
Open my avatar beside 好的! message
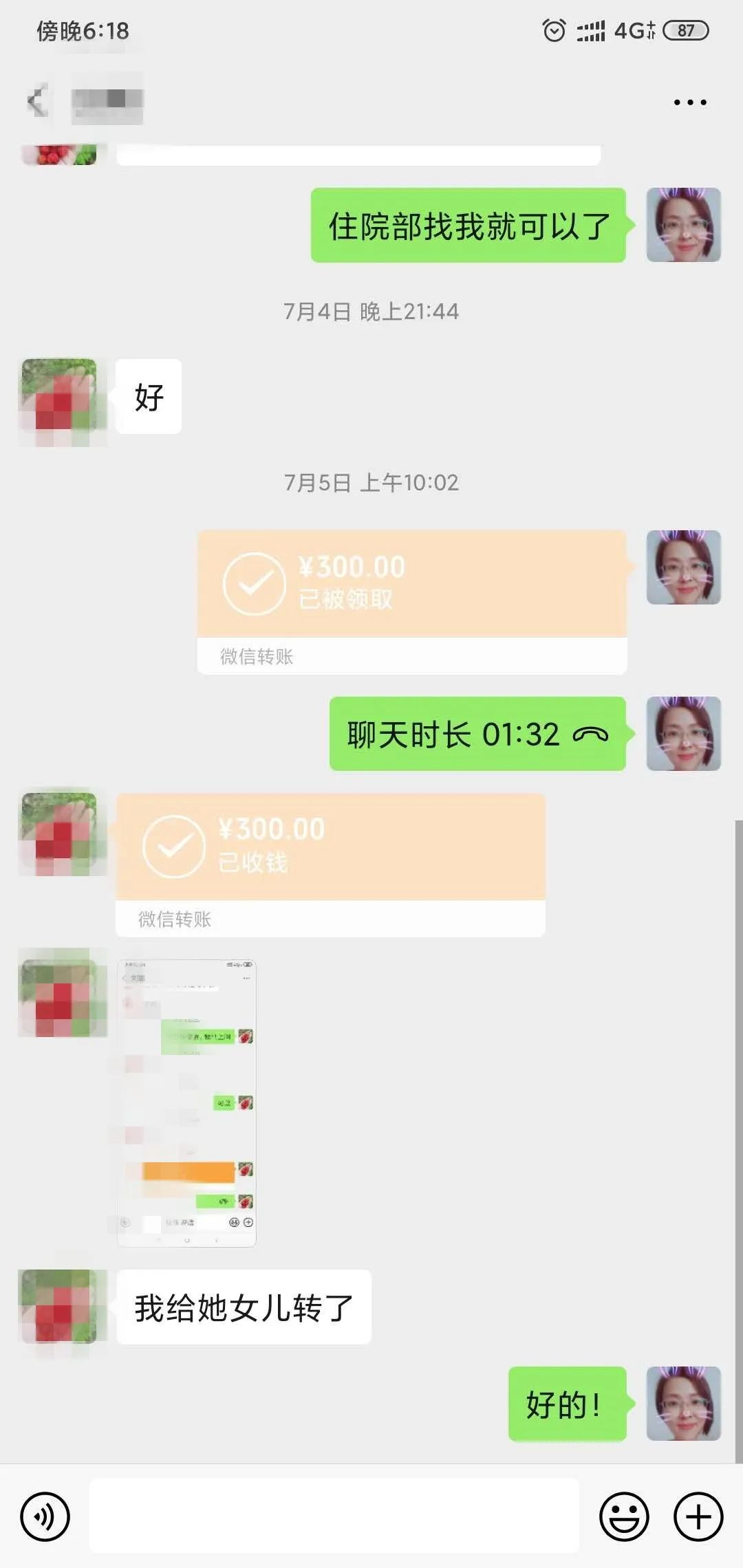pos(683,1403)
